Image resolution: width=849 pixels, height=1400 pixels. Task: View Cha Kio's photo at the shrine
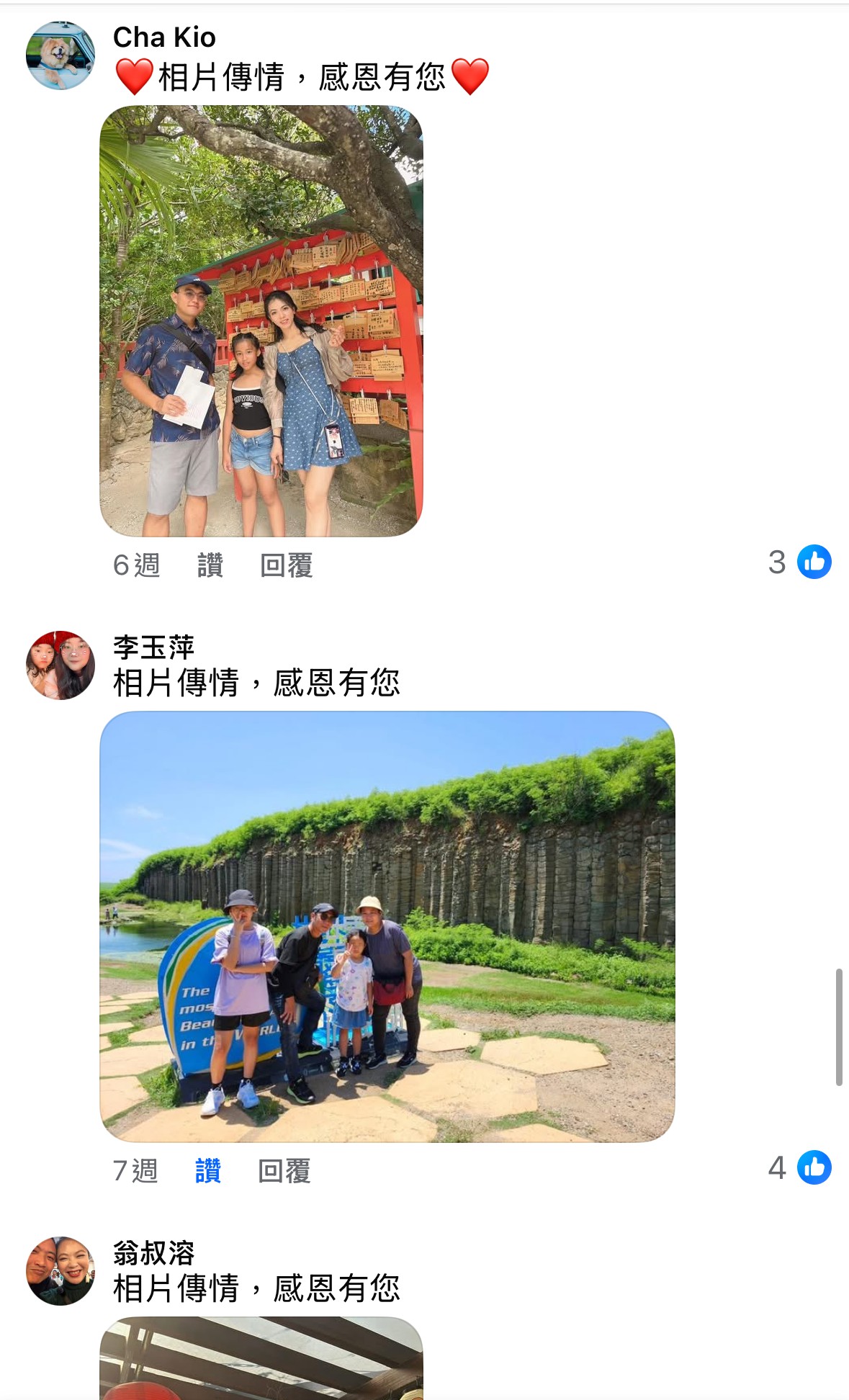(261, 321)
